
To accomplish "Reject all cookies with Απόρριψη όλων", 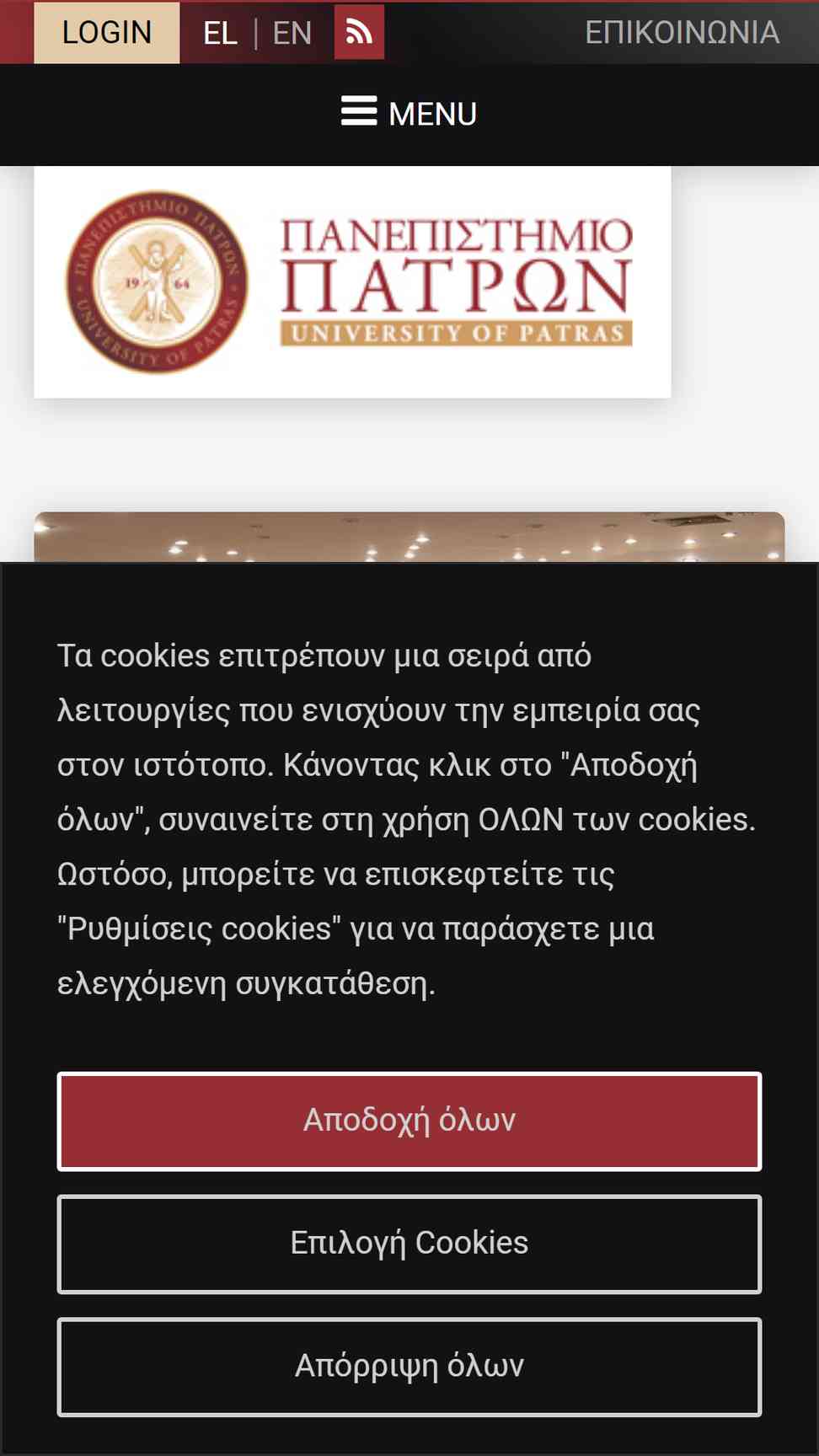I will 409,1367.
